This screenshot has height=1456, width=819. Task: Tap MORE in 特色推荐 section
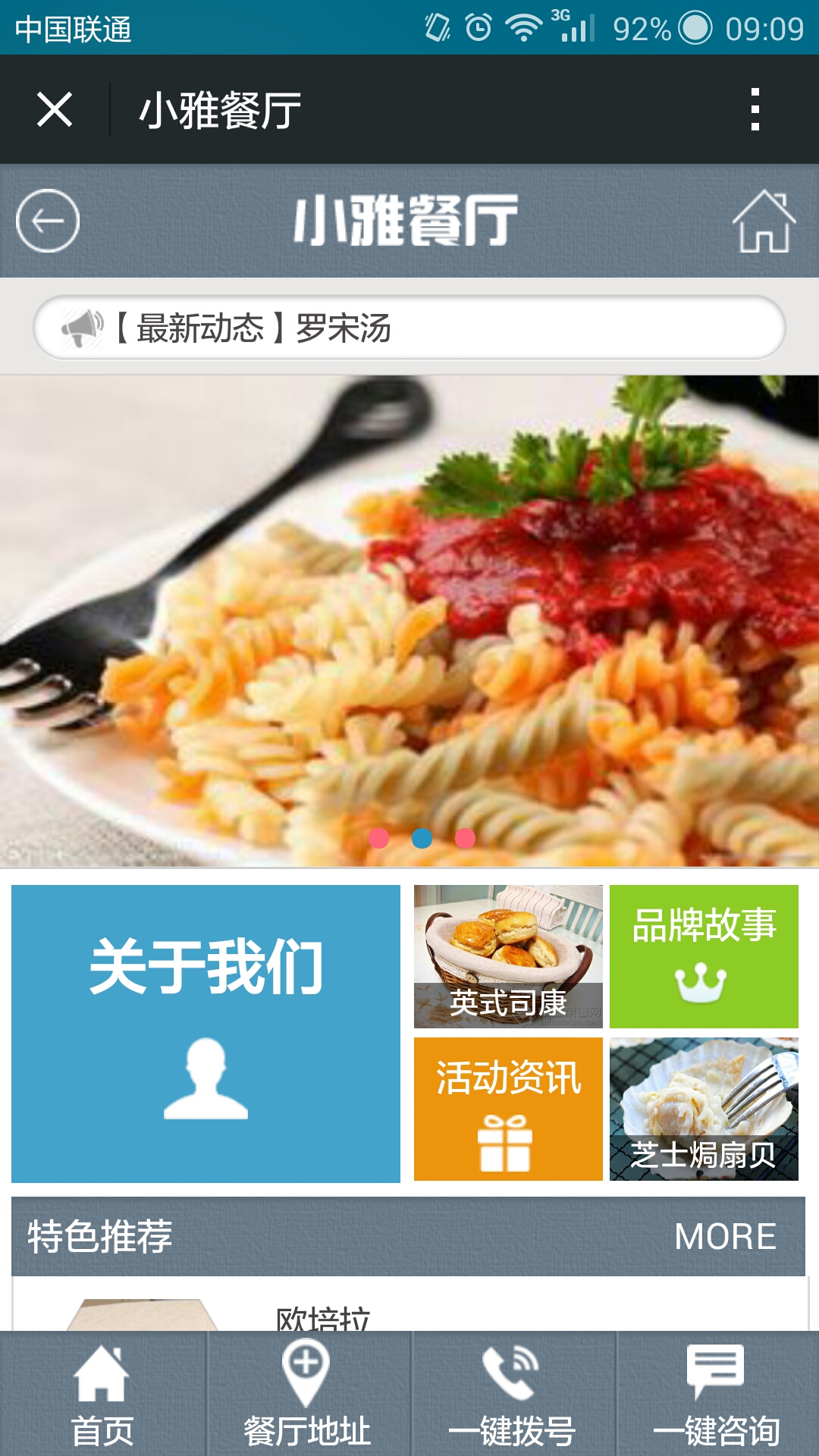(x=725, y=1237)
